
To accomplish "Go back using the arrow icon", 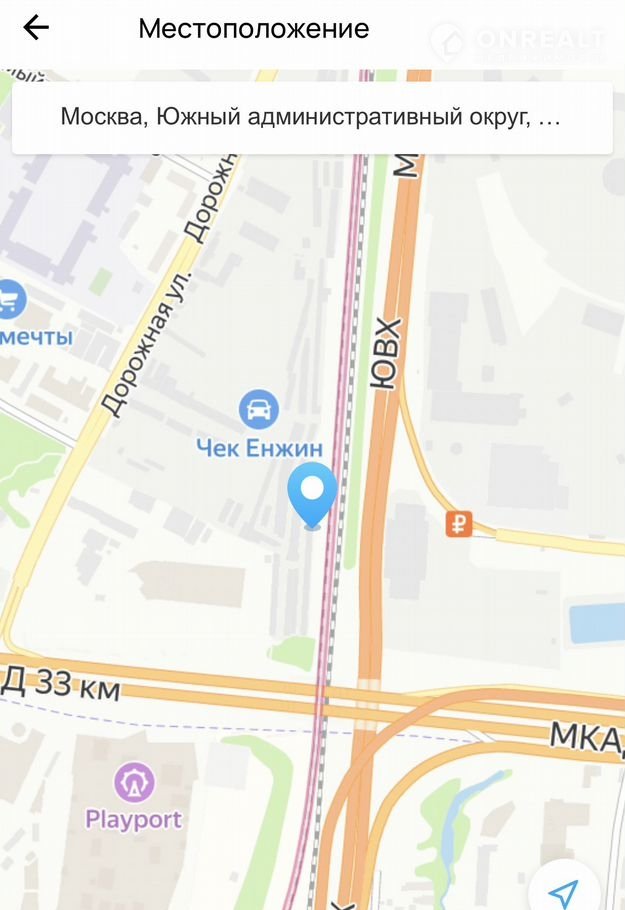I will 36,28.
